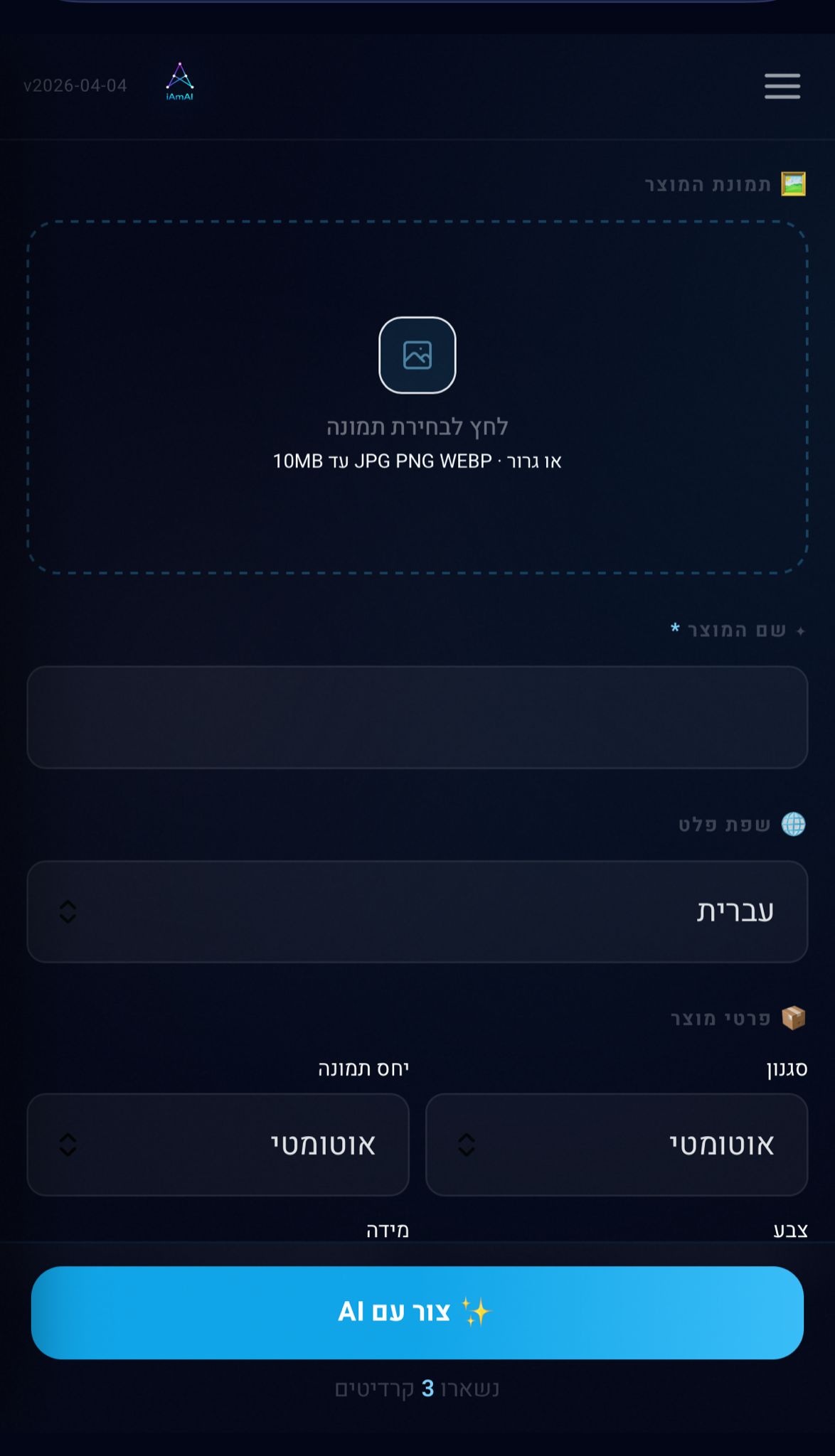Open the סגנון dropdown set to אוטומטי
835x1456 pixels.
click(x=615, y=1145)
